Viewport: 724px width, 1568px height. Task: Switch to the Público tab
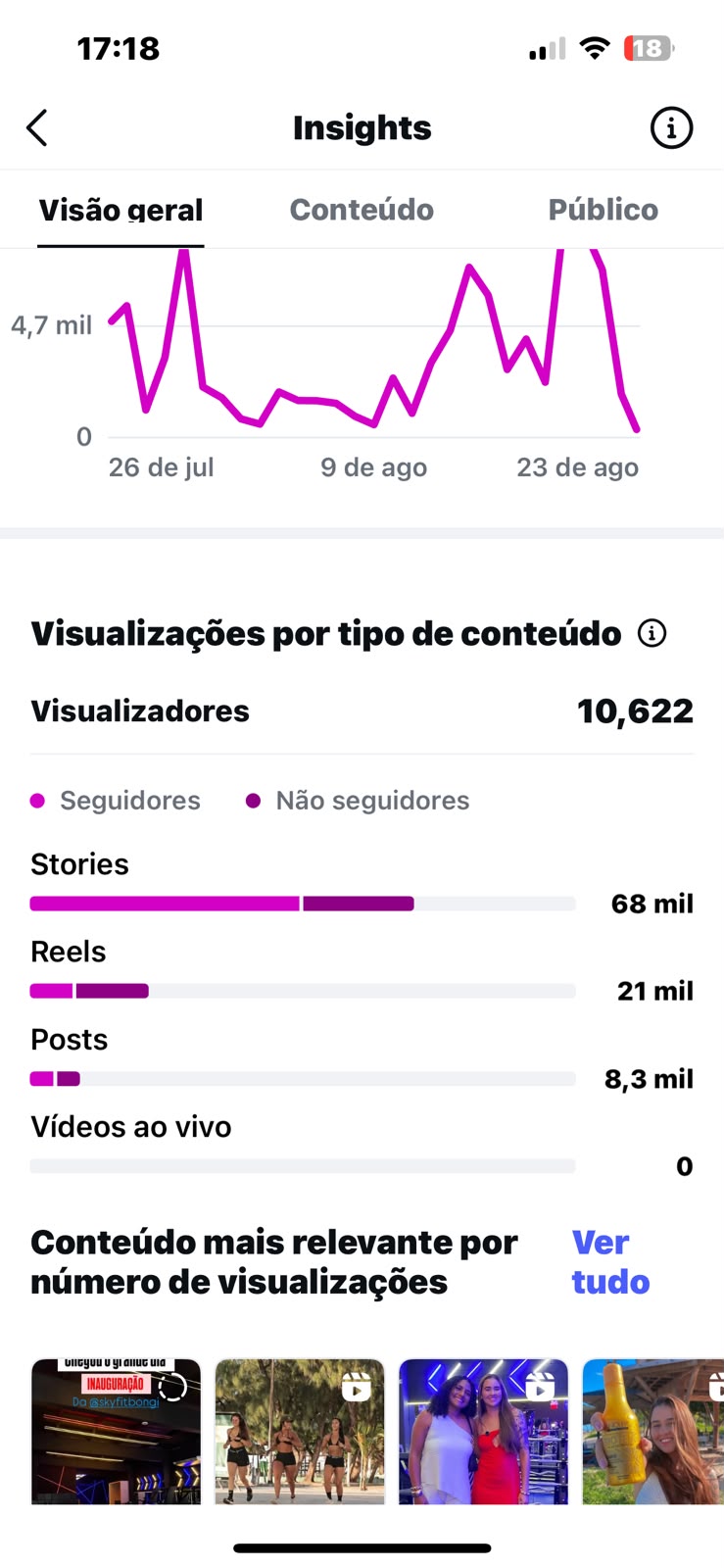pyautogui.click(x=603, y=209)
